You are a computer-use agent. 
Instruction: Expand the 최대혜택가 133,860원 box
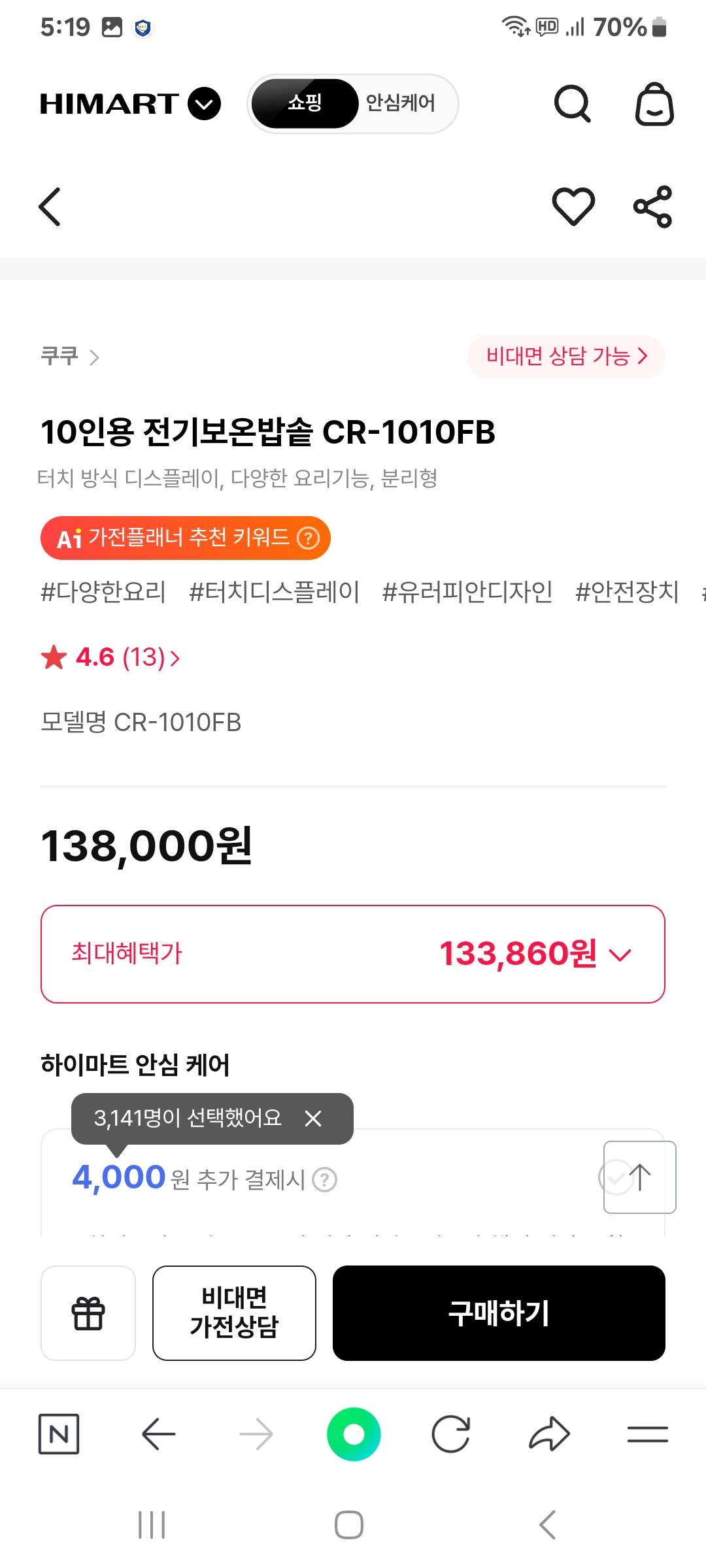[353, 954]
